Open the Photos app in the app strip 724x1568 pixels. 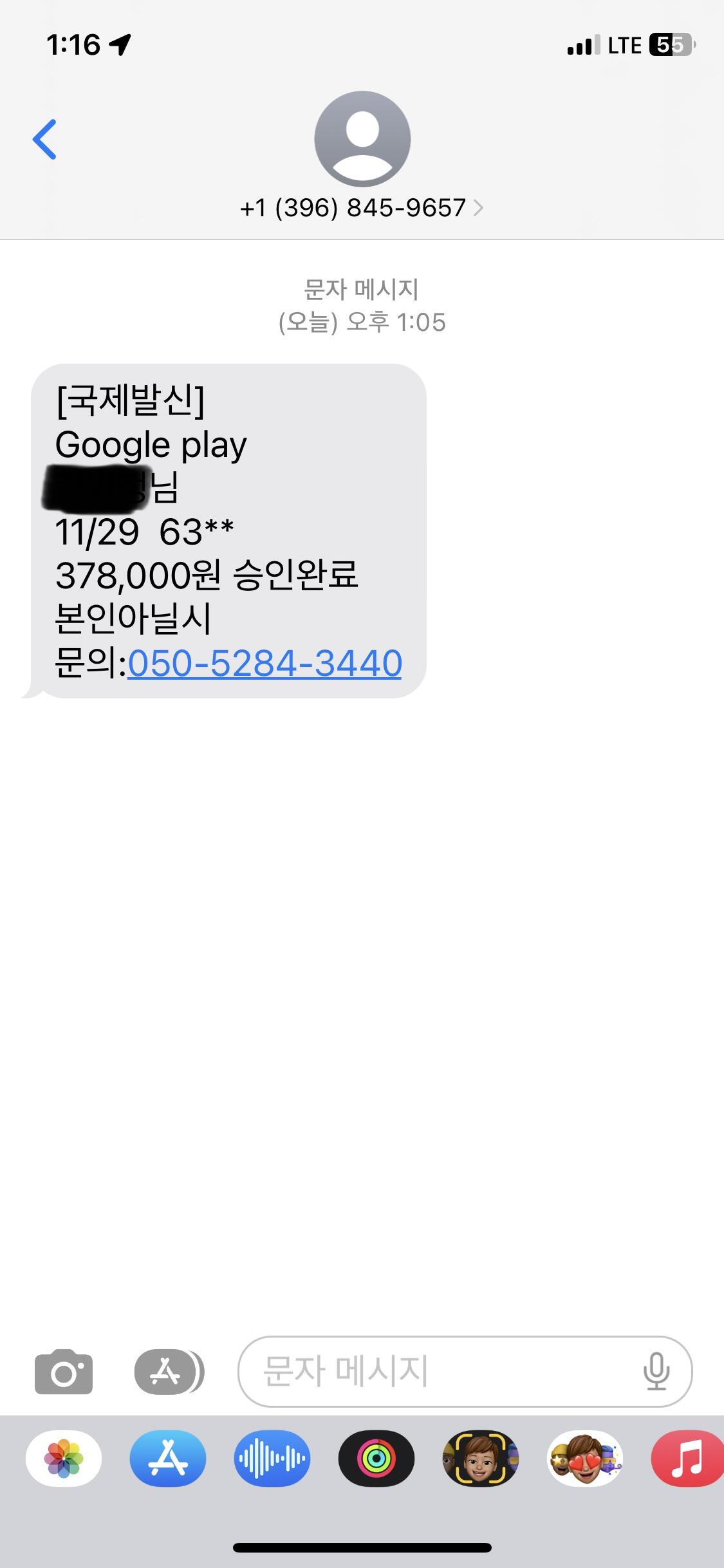(x=64, y=1459)
